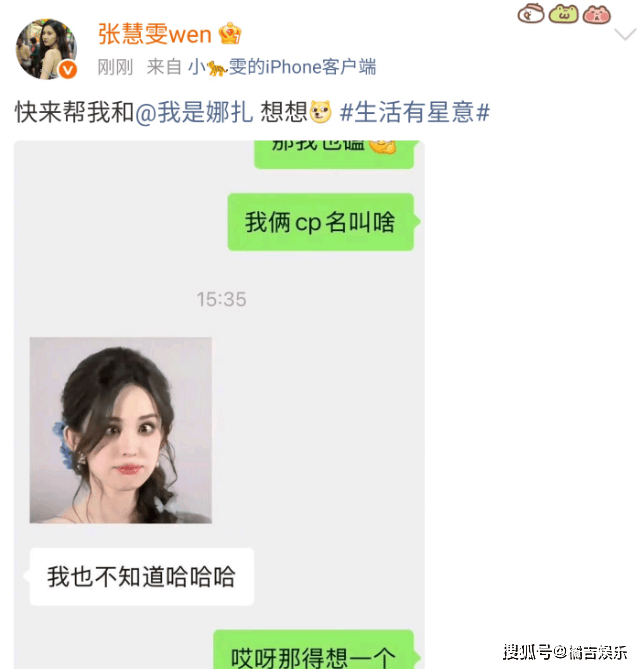The height and width of the screenshot is (669, 642).
Task: Open 张慧雯wen's profile avatar
Action: (x=46, y=48)
